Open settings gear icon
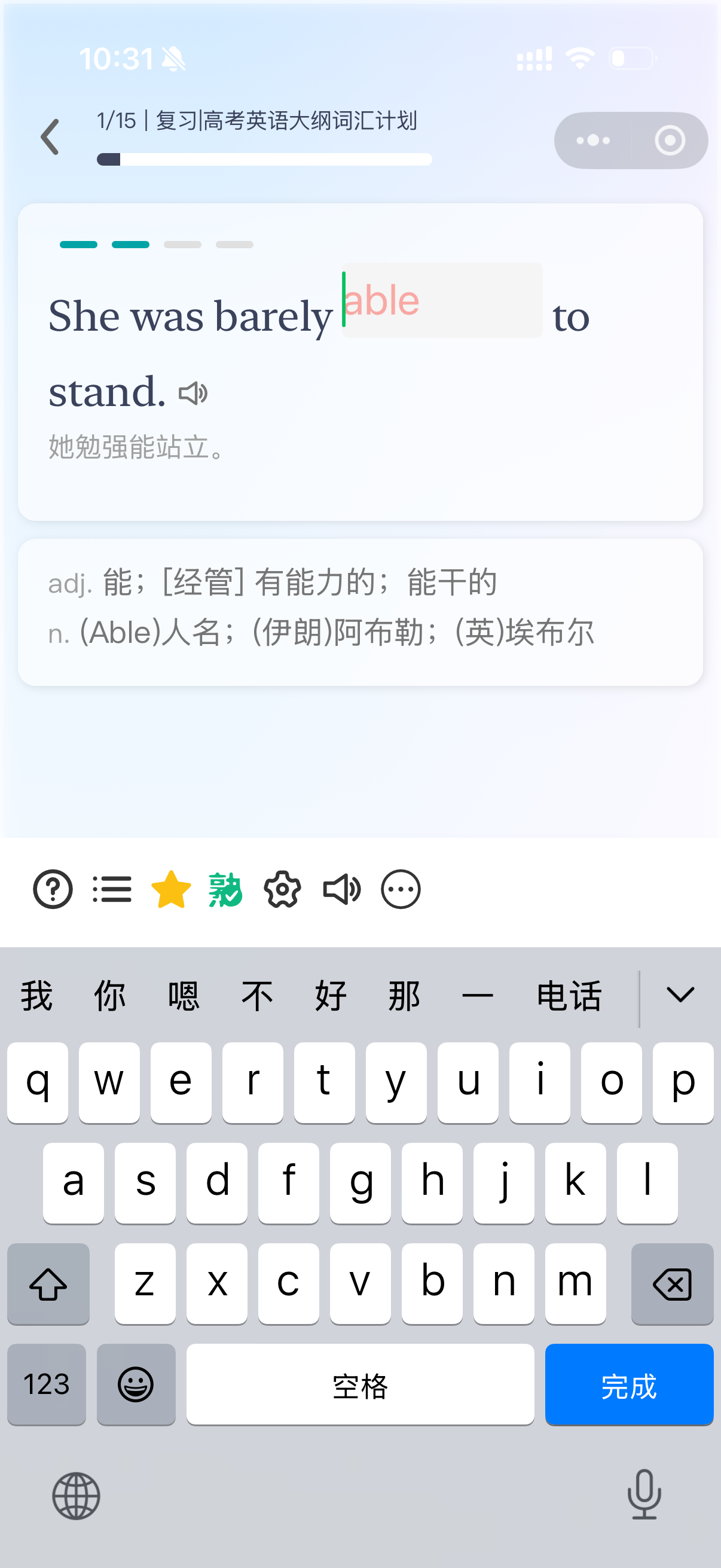The image size is (721, 1568). (x=282, y=889)
